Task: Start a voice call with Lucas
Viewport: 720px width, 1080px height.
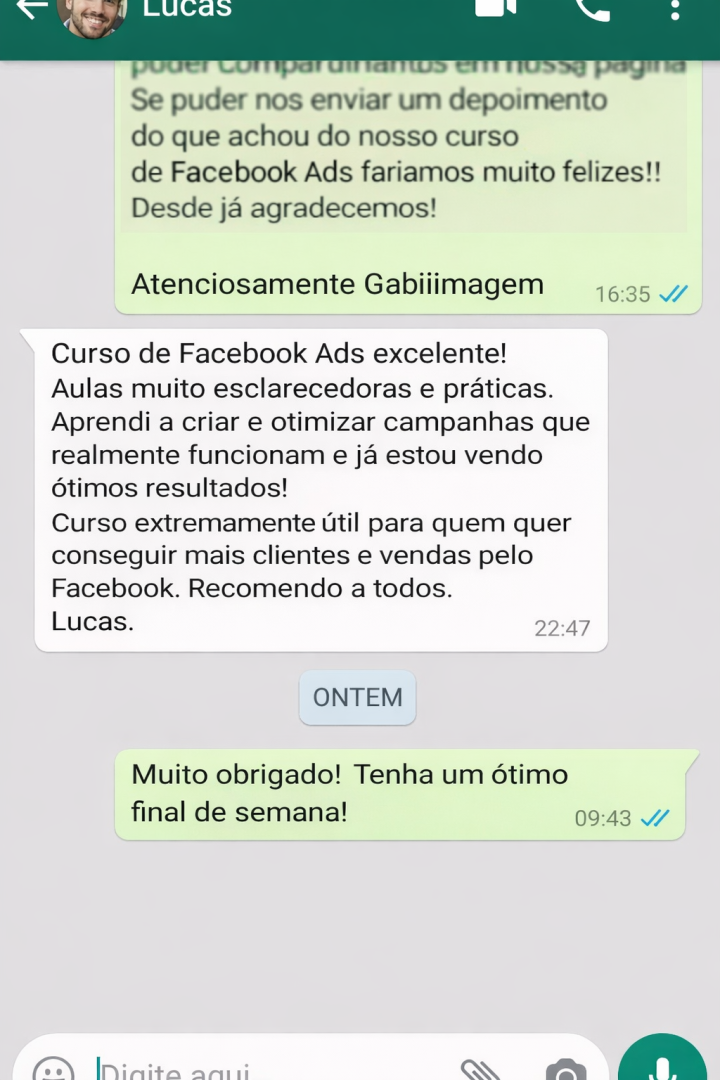Action: [x=592, y=10]
